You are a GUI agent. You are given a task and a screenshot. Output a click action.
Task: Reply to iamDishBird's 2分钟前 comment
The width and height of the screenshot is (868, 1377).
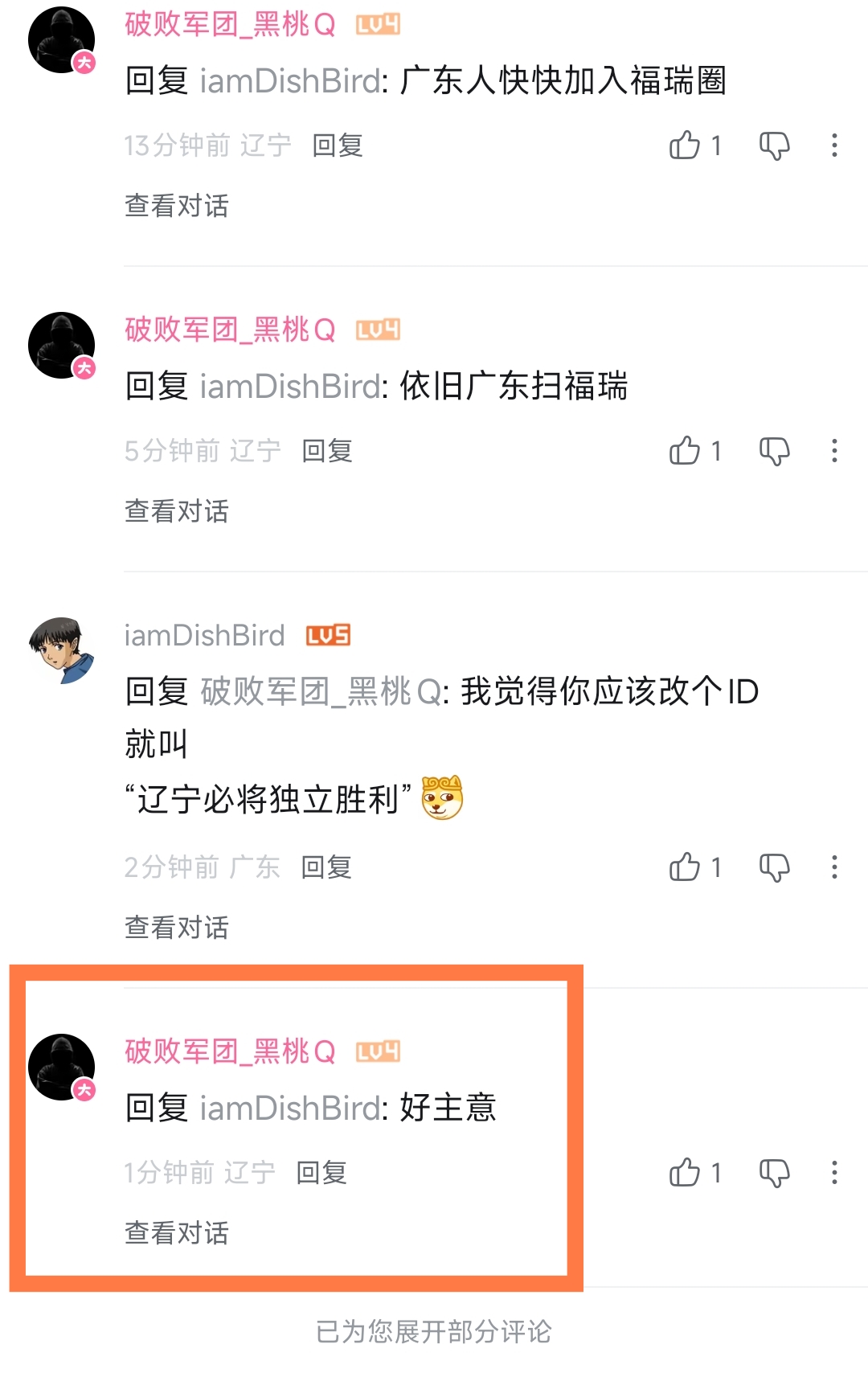326,867
